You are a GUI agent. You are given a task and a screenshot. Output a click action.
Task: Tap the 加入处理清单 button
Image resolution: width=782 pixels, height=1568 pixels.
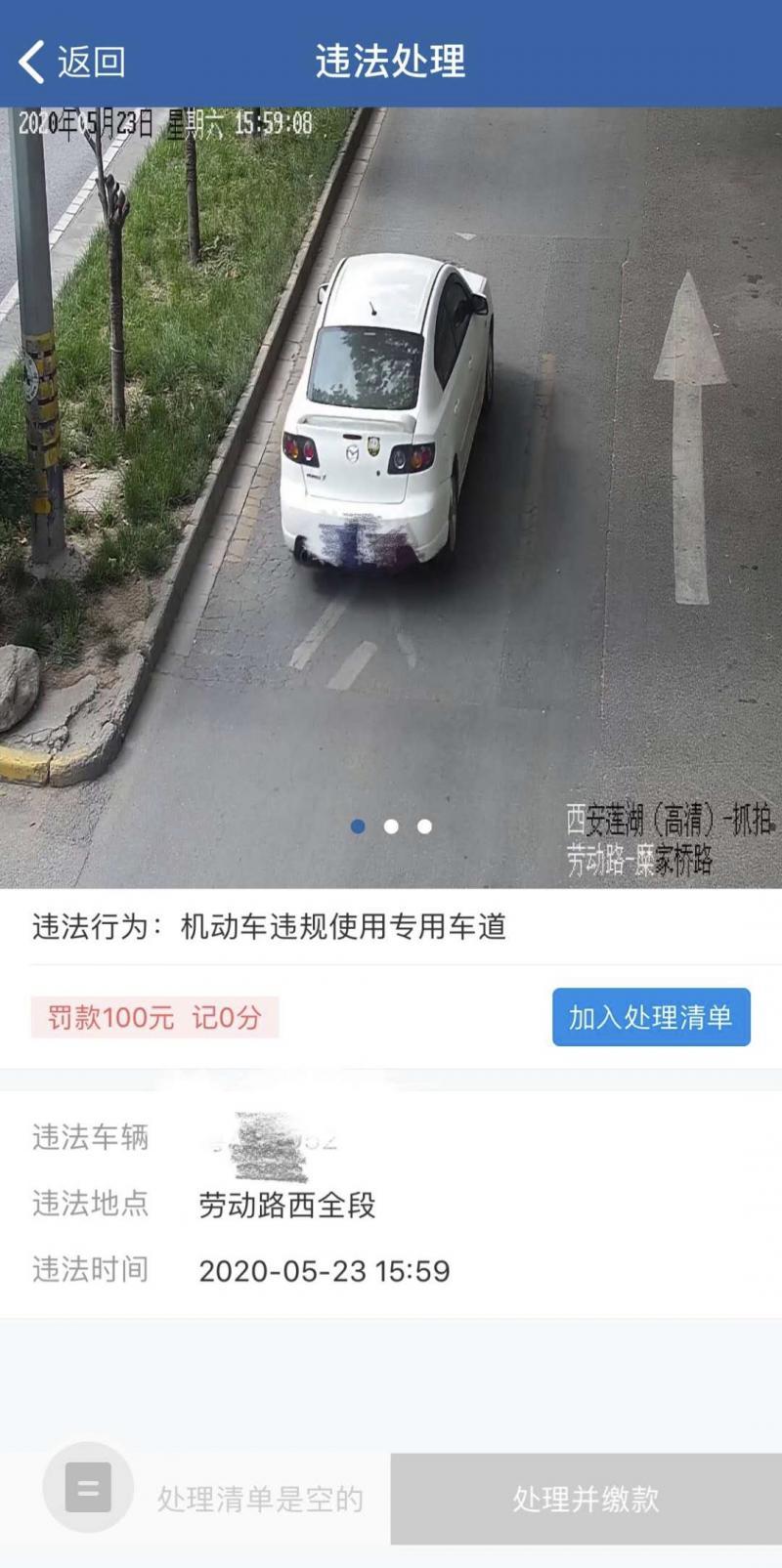click(x=651, y=1018)
